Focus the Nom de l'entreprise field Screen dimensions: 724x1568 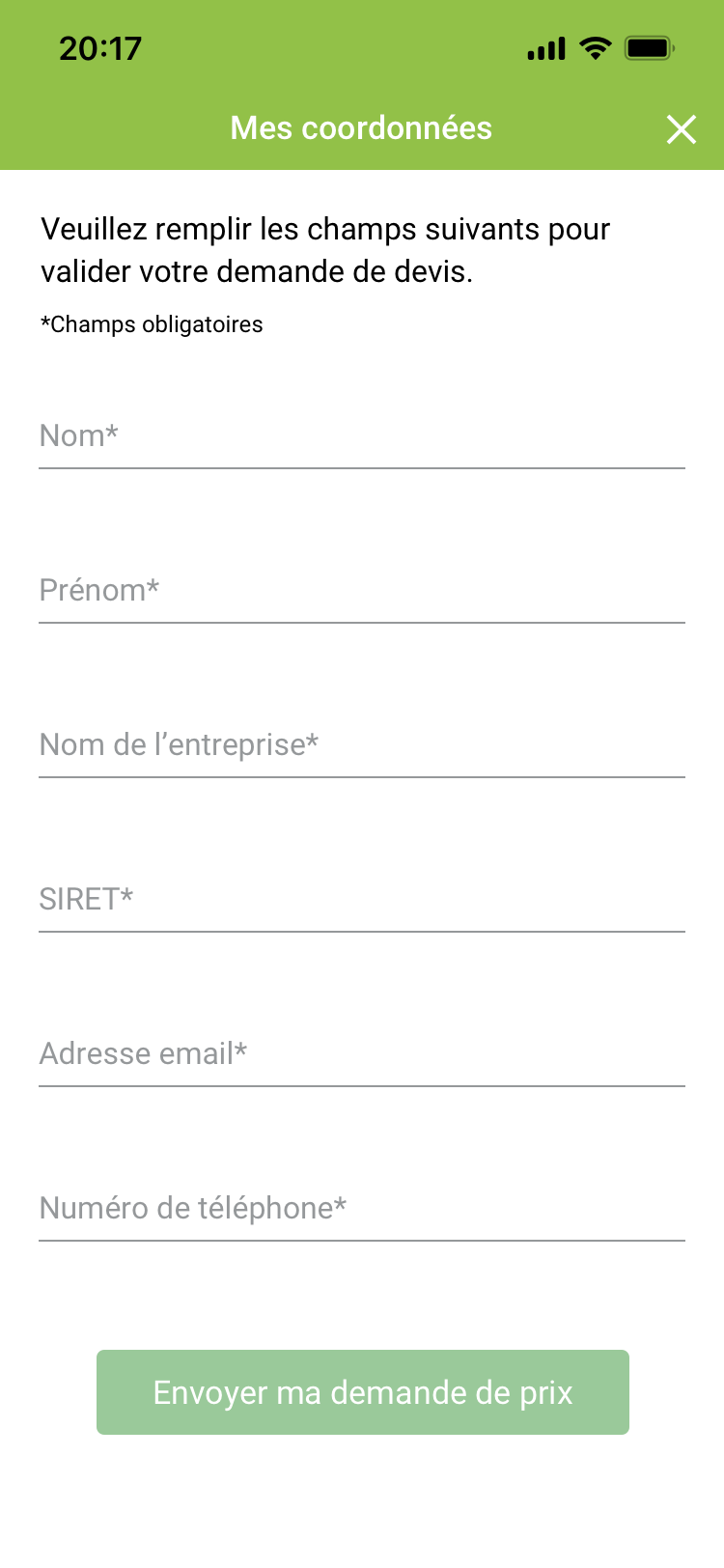[x=361, y=745]
